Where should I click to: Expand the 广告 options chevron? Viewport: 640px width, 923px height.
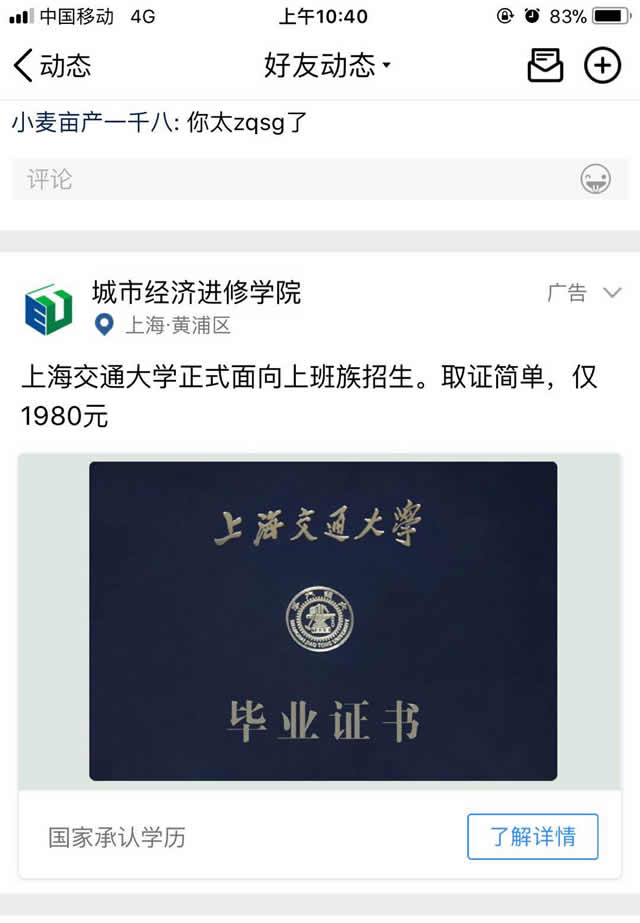pyautogui.click(x=612, y=293)
